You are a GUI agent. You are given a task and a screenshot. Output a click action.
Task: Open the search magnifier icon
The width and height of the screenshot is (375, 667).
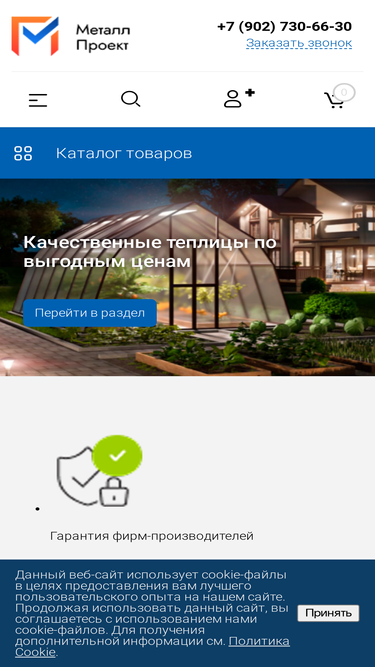tap(131, 100)
